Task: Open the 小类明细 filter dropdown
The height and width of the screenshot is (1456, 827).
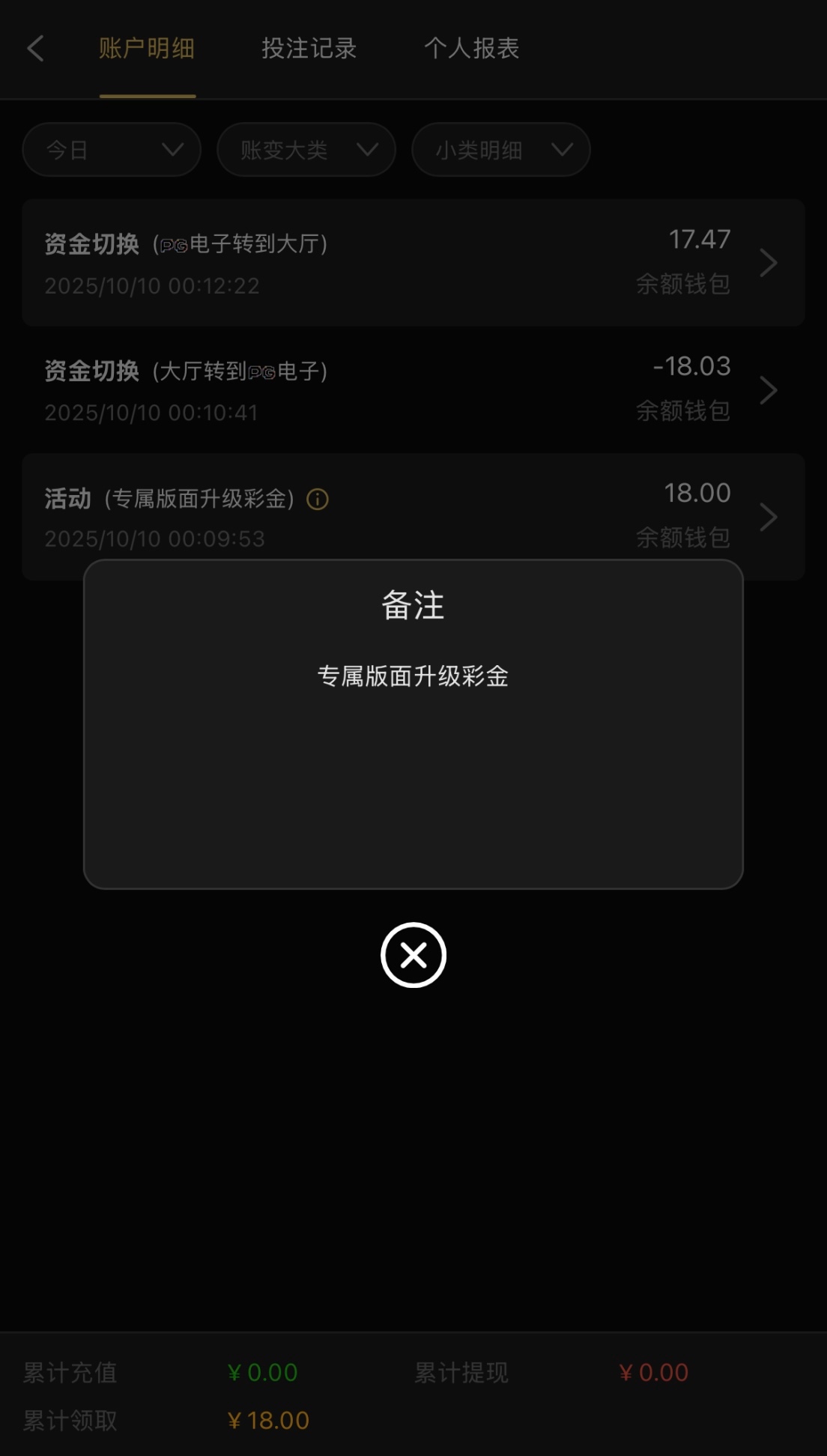Action: coord(500,150)
